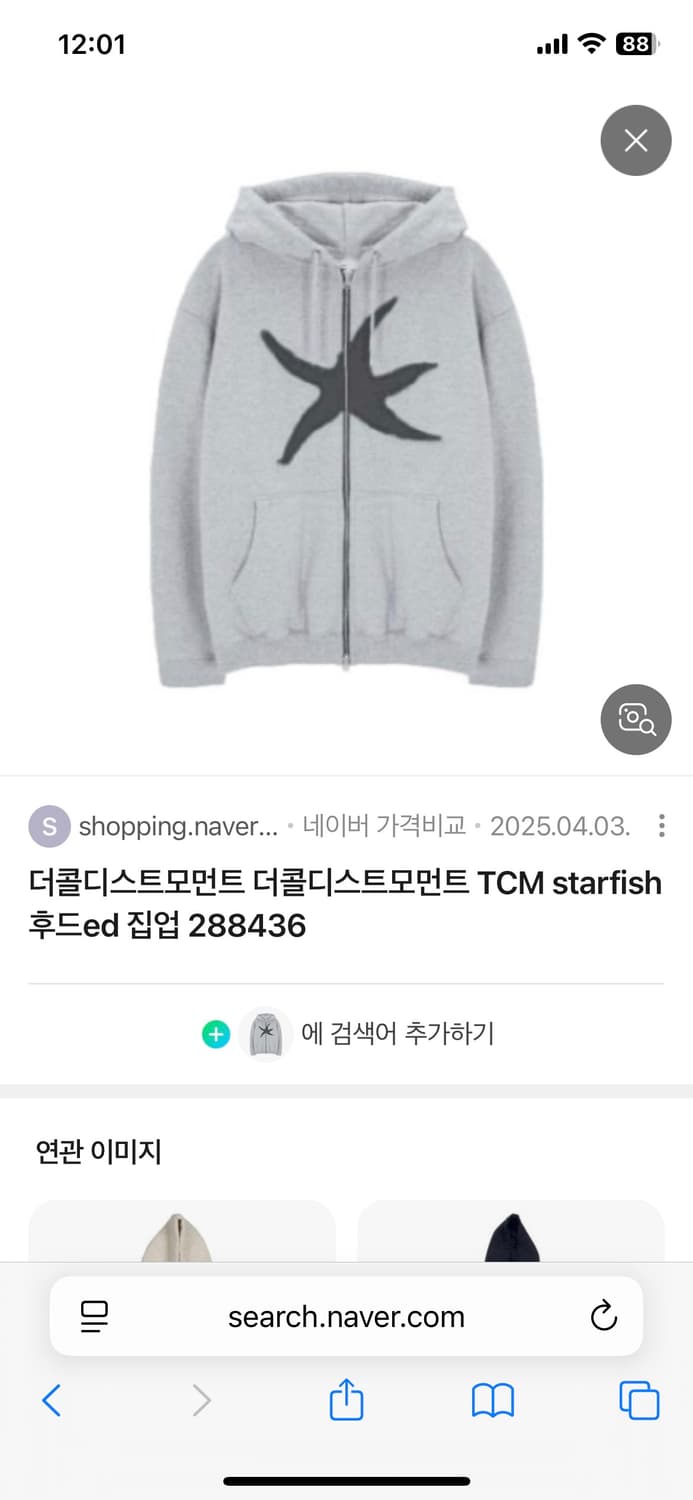This screenshot has height=1500, width=693.
Task: Open the source overflow menu
Action: (x=661, y=826)
